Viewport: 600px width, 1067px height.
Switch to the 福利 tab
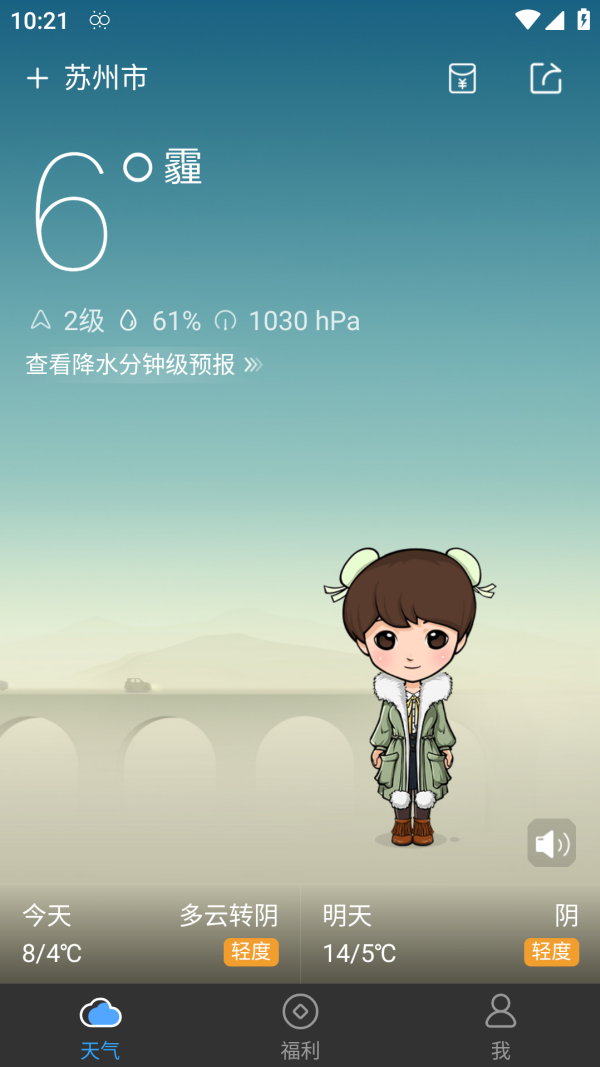[x=300, y=1026]
